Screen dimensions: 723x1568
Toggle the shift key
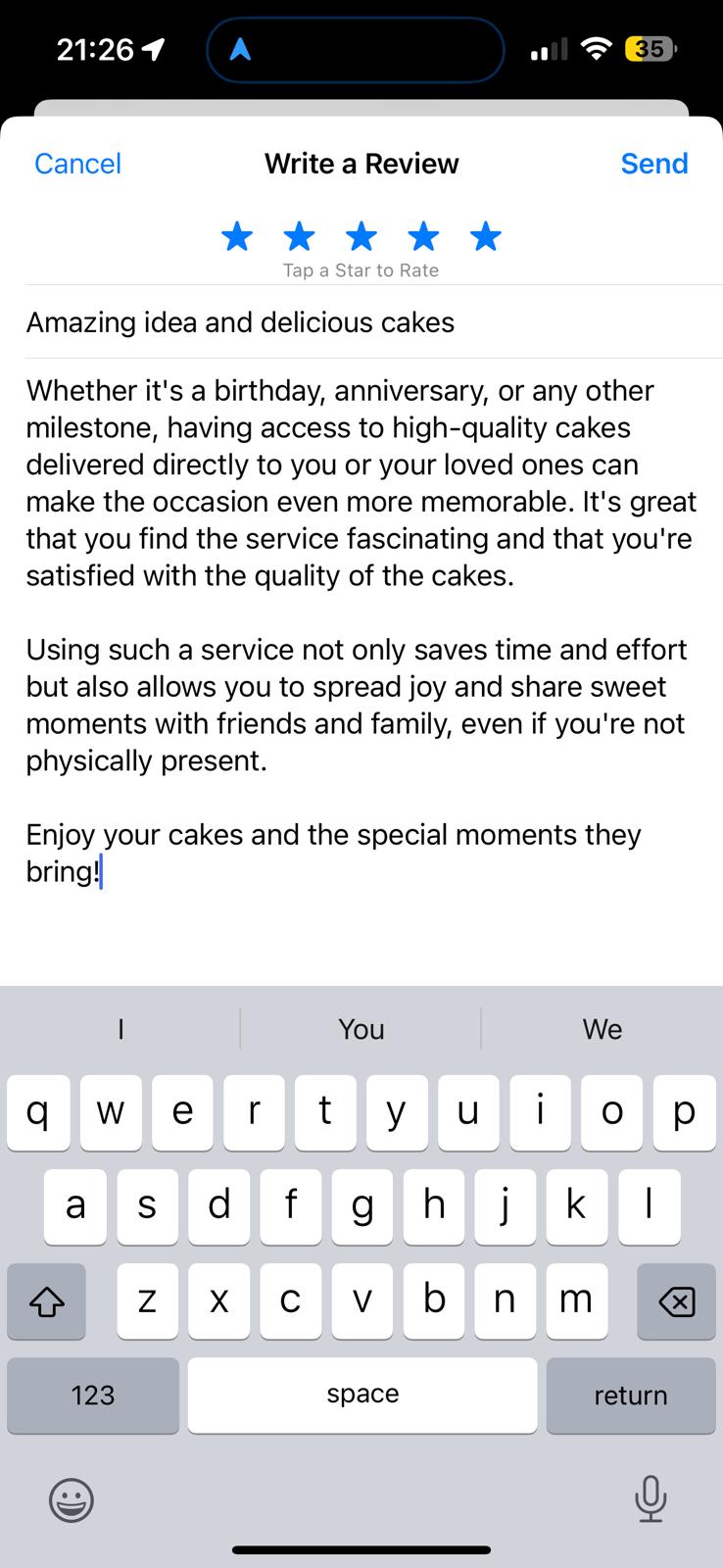(46, 1301)
